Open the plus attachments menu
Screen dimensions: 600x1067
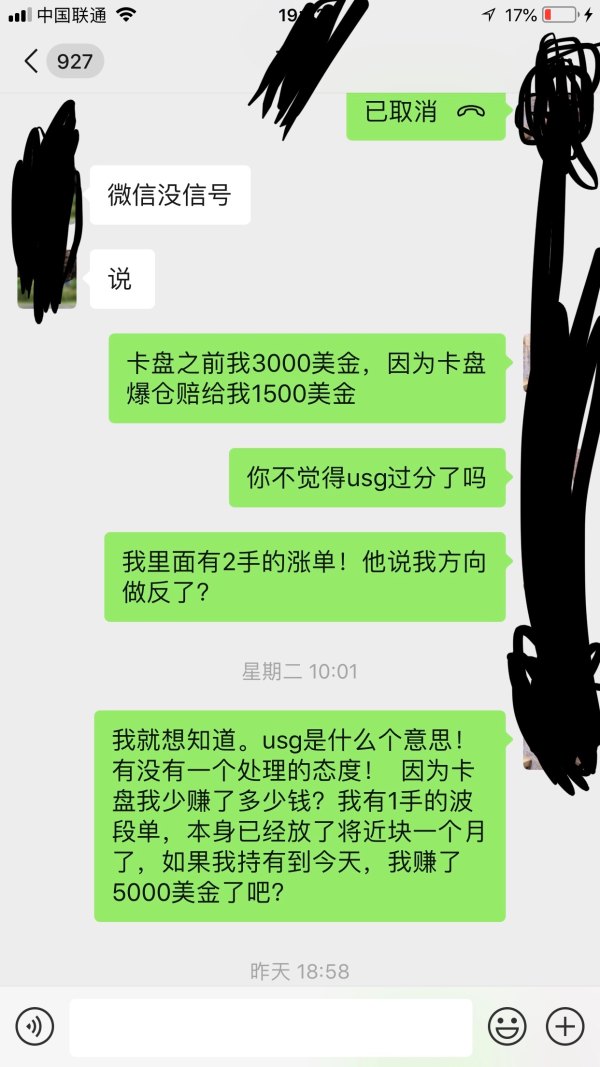(565, 1026)
